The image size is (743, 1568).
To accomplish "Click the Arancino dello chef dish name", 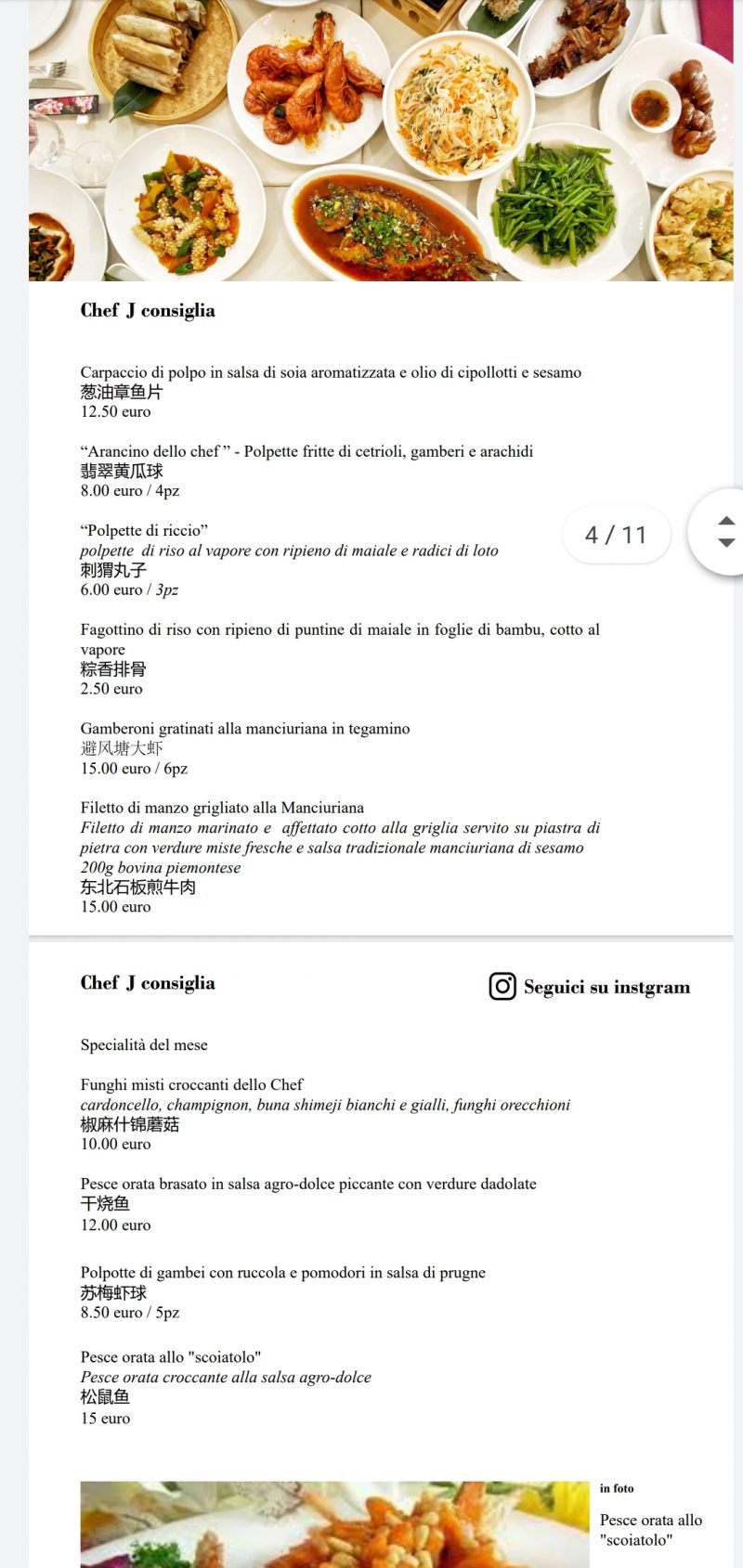I will (x=306, y=452).
